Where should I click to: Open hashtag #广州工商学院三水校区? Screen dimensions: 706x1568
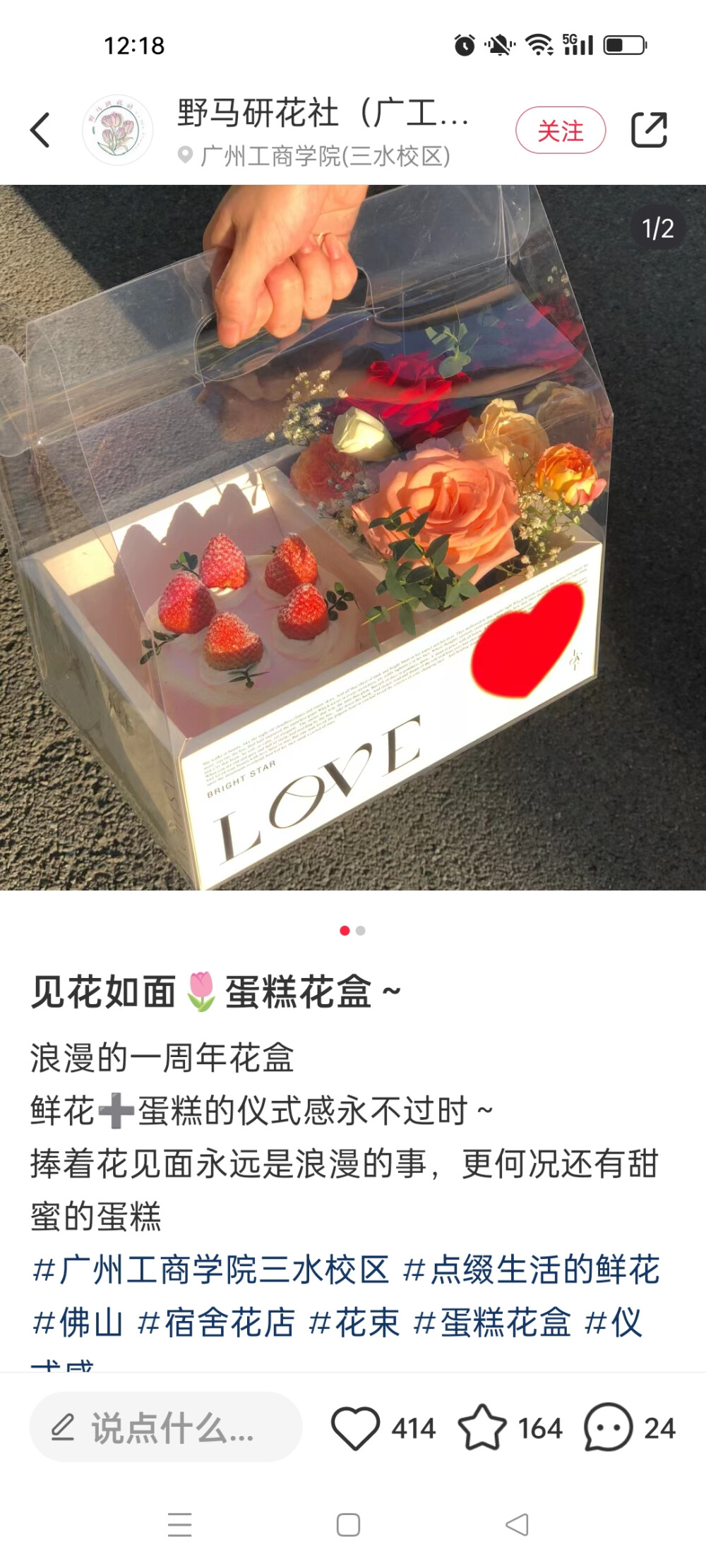[x=210, y=1270]
